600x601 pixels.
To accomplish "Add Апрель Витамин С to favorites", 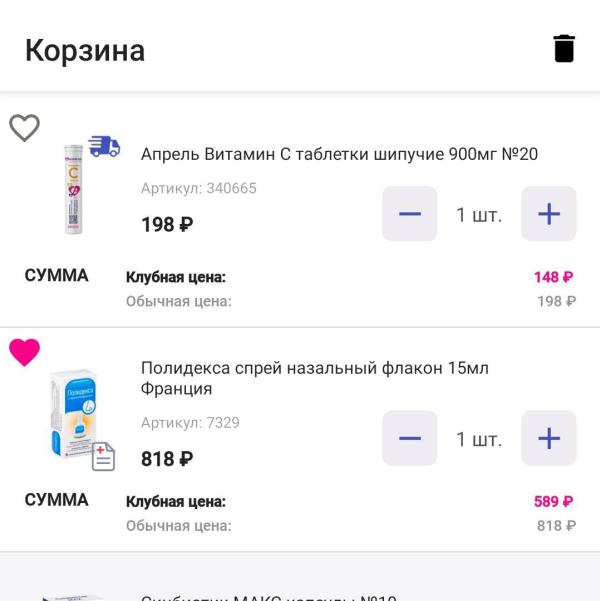I will [x=24, y=127].
